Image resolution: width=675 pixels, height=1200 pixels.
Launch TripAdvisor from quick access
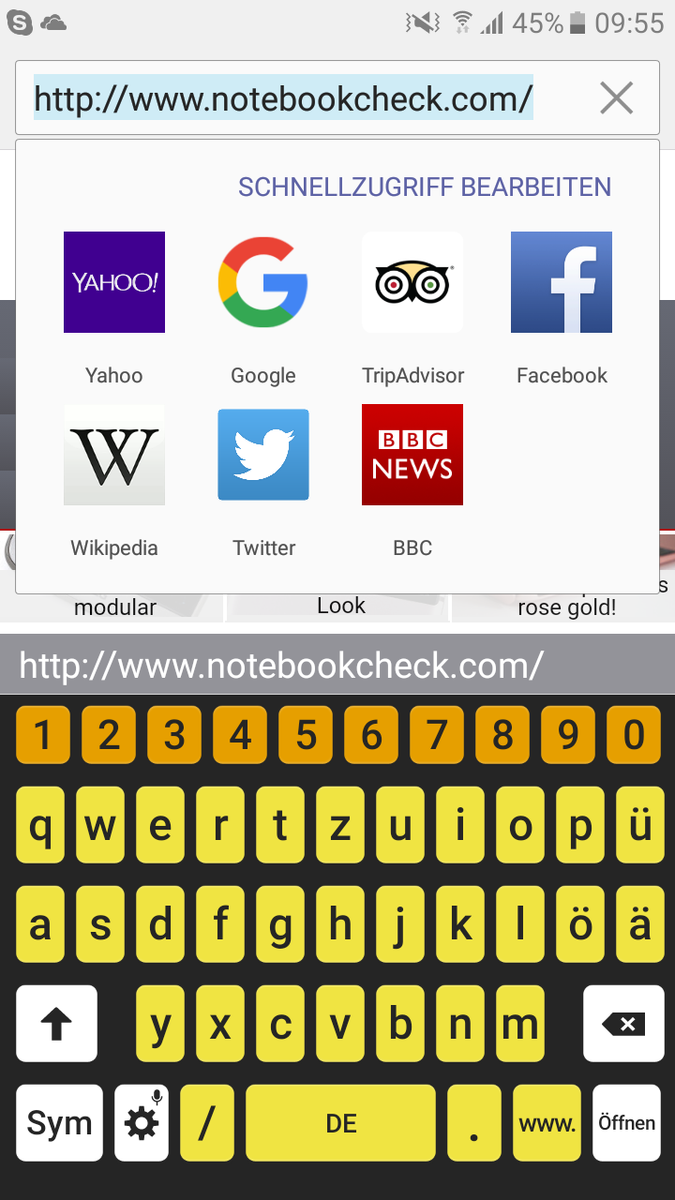pyautogui.click(x=412, y=283)
